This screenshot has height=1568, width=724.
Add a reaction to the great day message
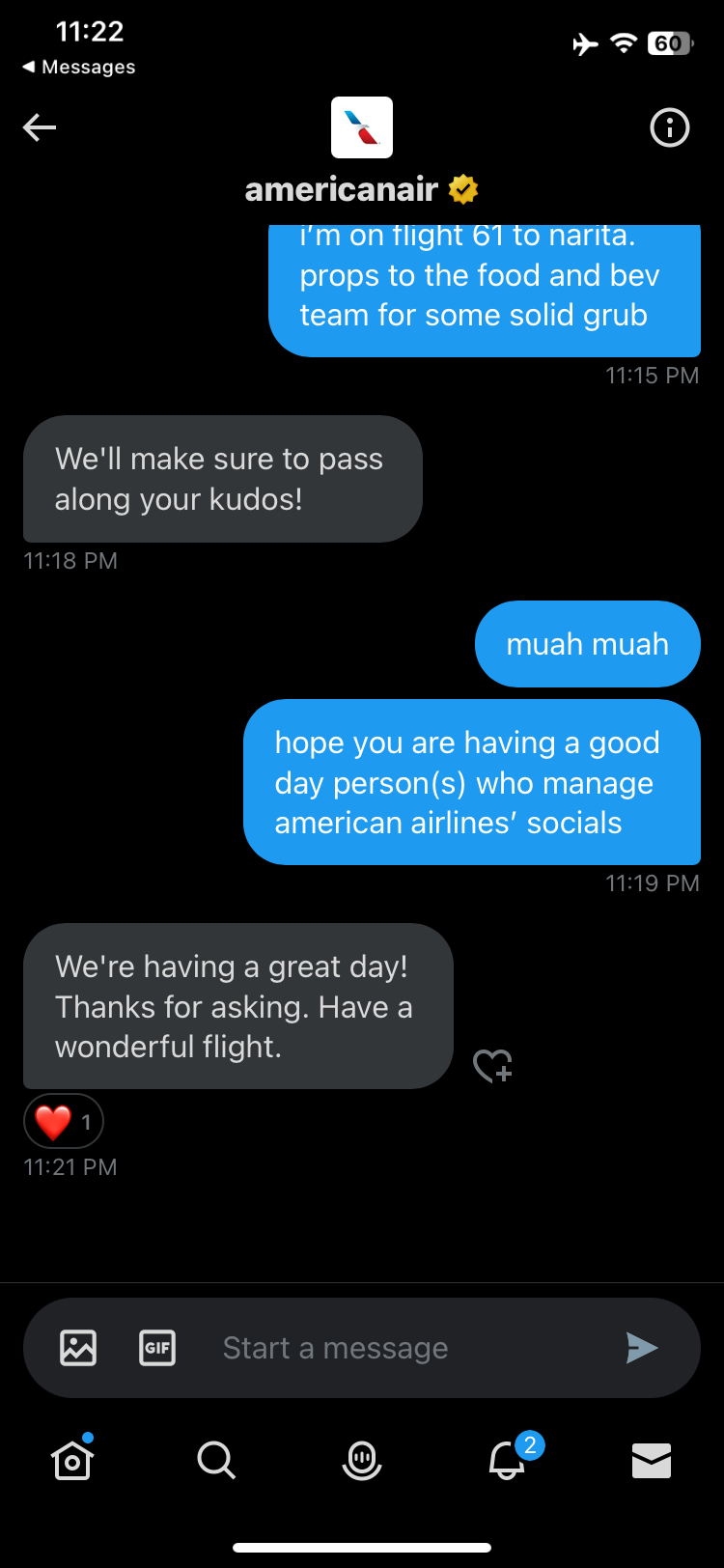(x=492, y=1066)
